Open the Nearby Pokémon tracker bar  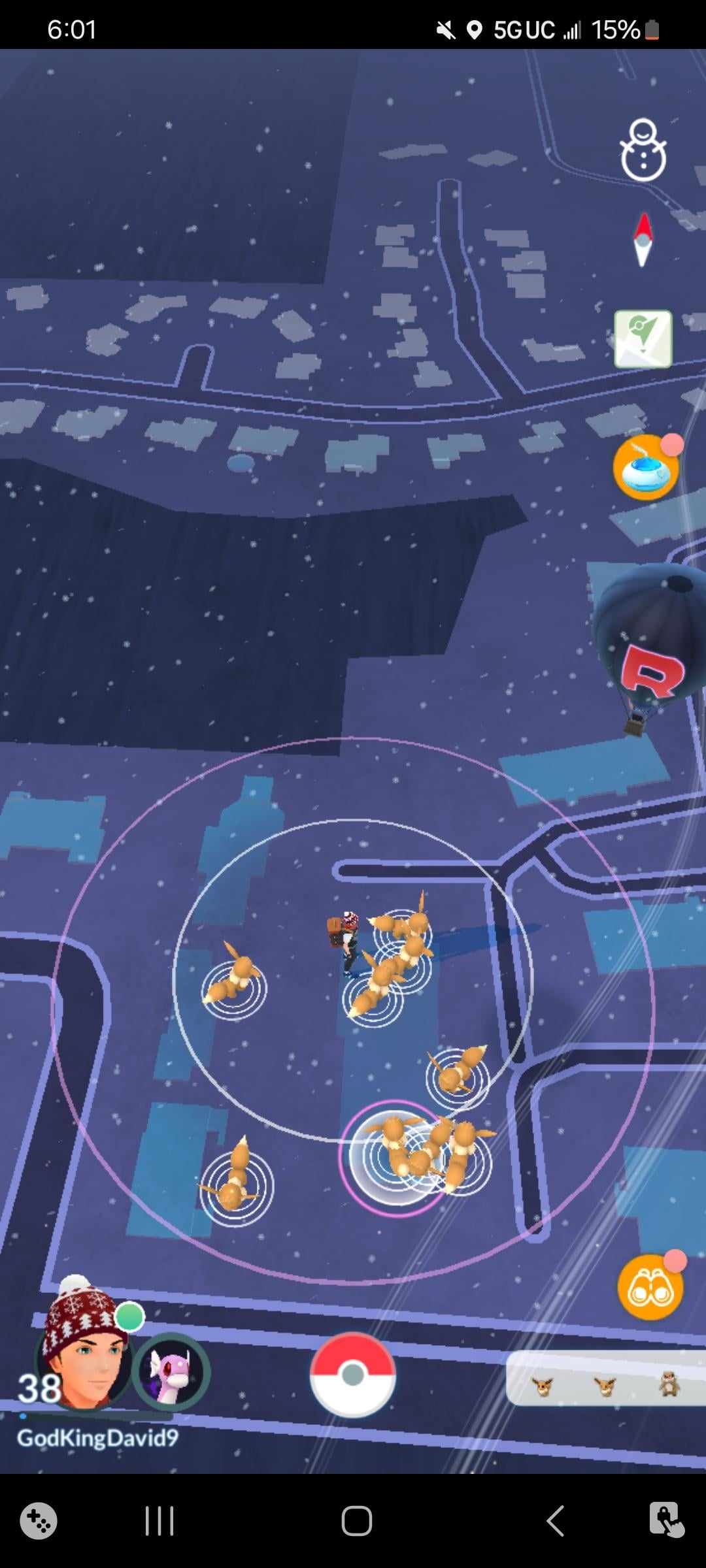click(x=606, y=1379)
